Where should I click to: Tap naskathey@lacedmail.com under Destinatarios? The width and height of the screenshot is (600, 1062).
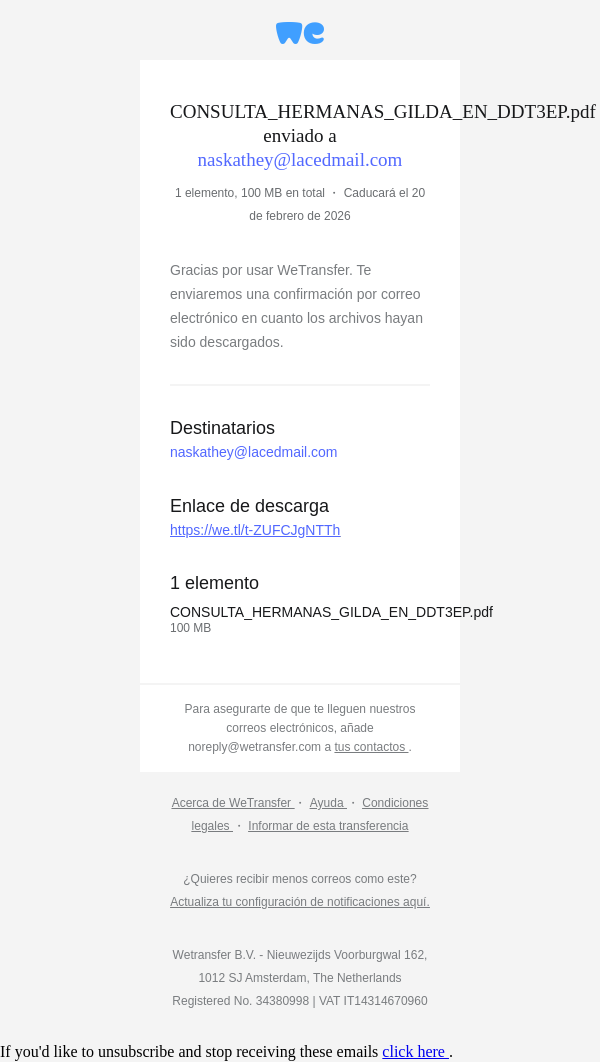(253, 452)
